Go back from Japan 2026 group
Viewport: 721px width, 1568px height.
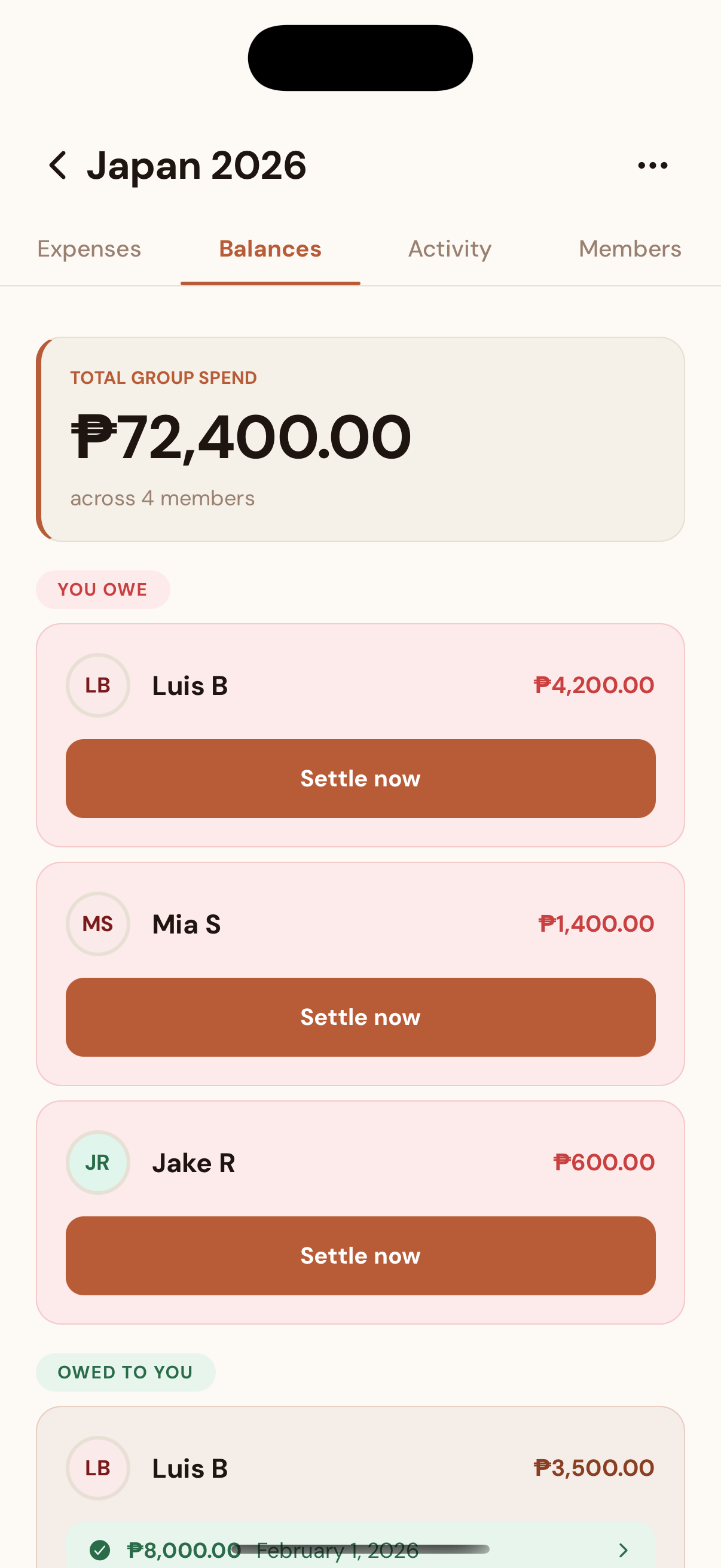(x=59, y=166)
